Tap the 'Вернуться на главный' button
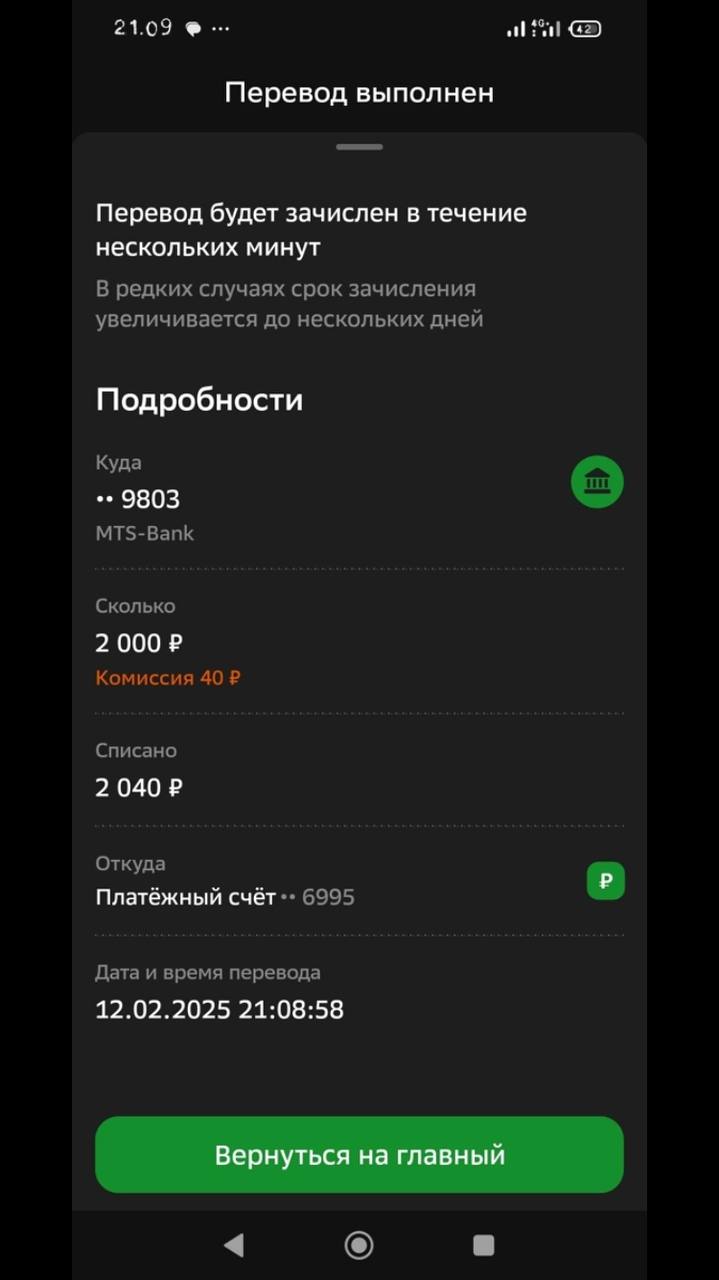Viewport: 719px width, 1280px height. point(359,1155)
